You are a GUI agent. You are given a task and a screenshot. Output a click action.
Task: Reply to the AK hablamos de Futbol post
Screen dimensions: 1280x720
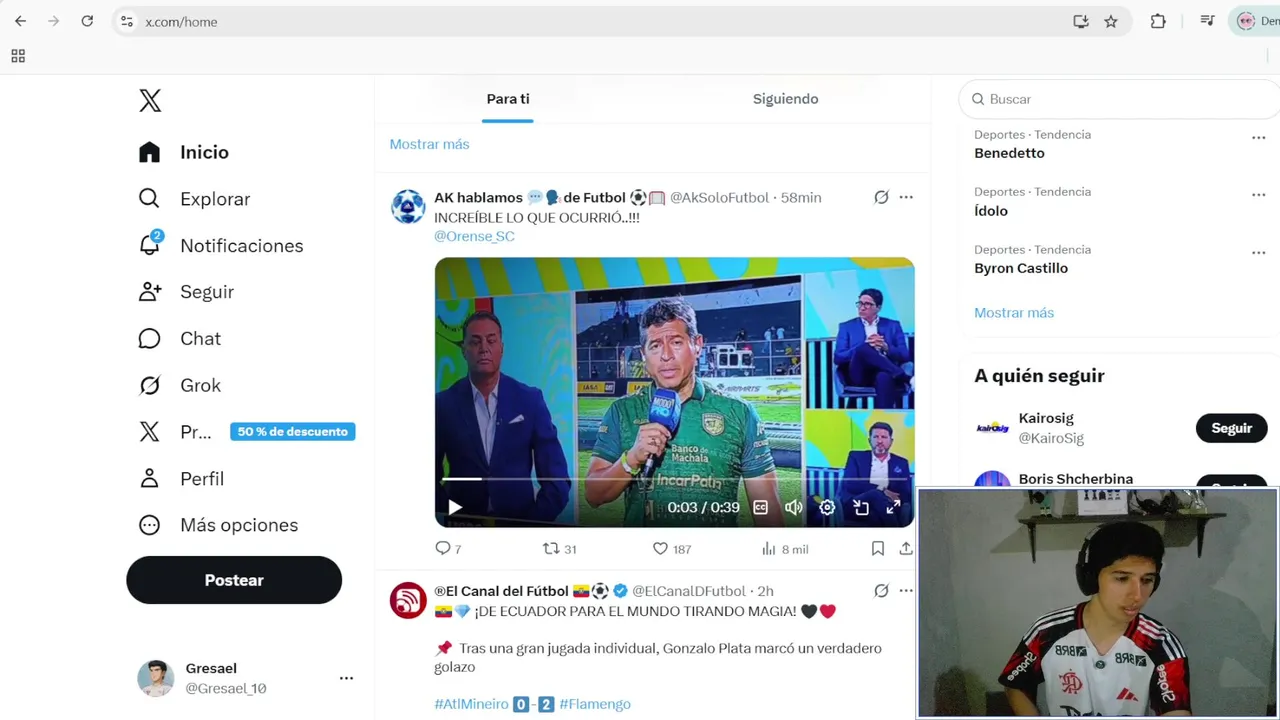click(x=443, y=549)
